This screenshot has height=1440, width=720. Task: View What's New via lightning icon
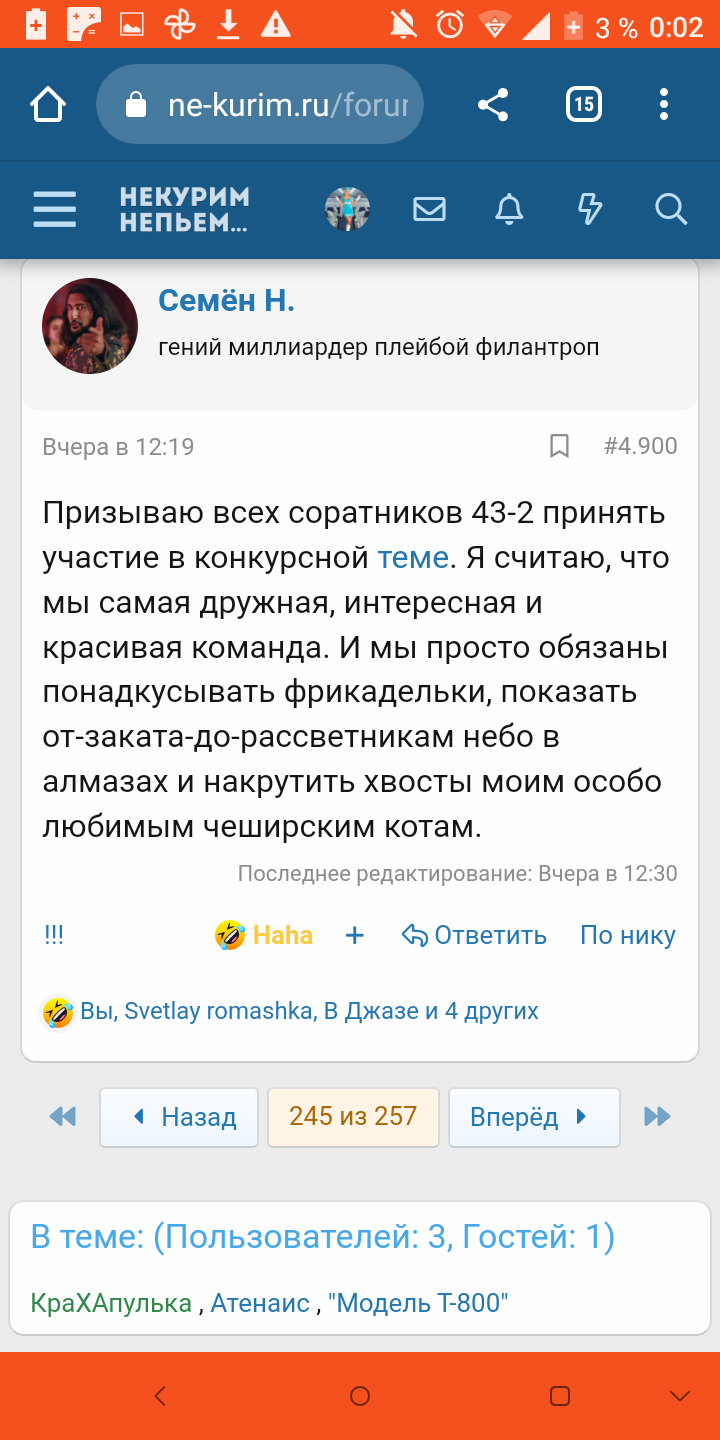click(x=589, y=210)
